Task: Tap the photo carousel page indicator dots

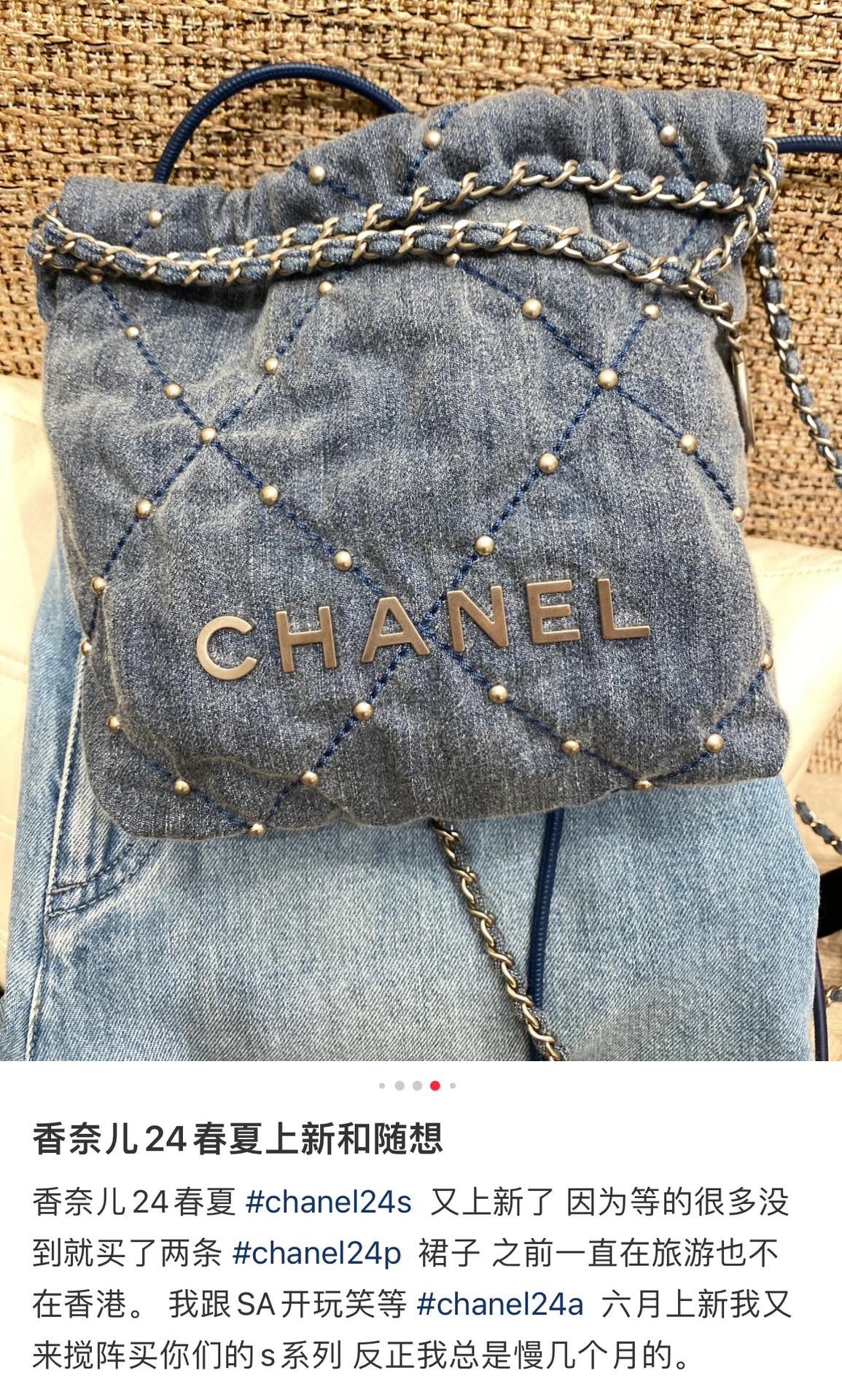Action: point(418,1086)
